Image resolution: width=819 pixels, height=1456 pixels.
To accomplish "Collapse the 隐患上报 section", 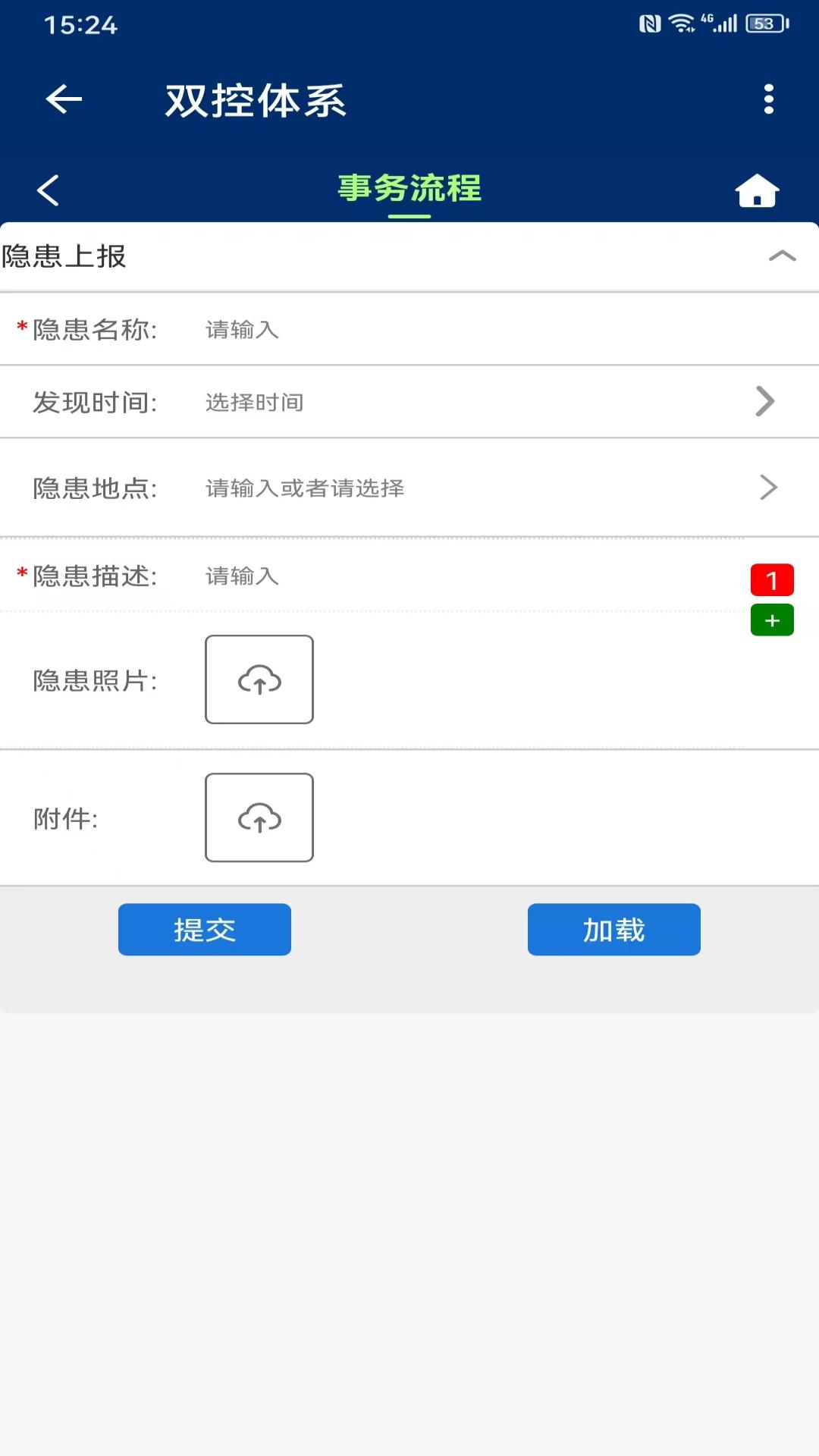I will [782, 256].
